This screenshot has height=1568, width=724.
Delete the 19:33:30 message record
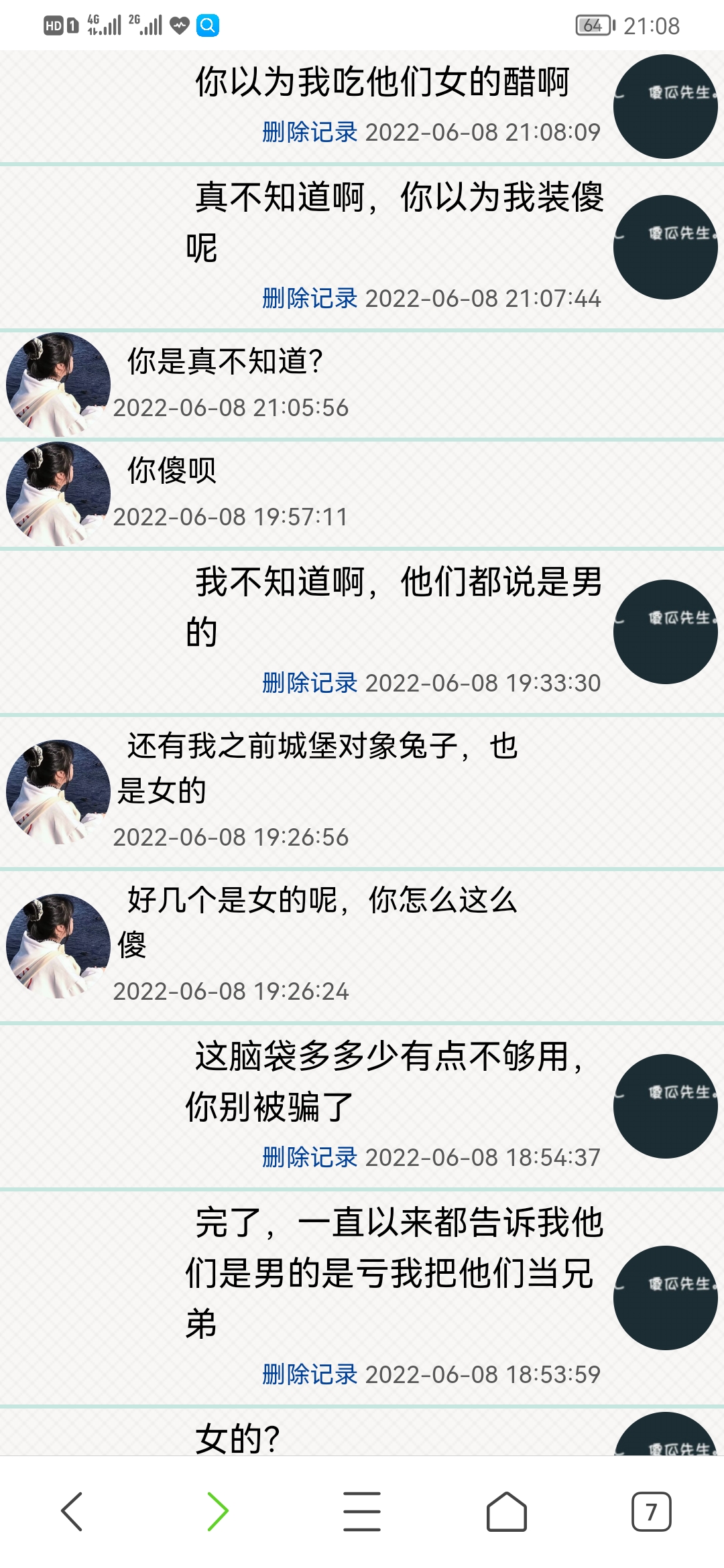pyautogui.click(x=310, y=683)
